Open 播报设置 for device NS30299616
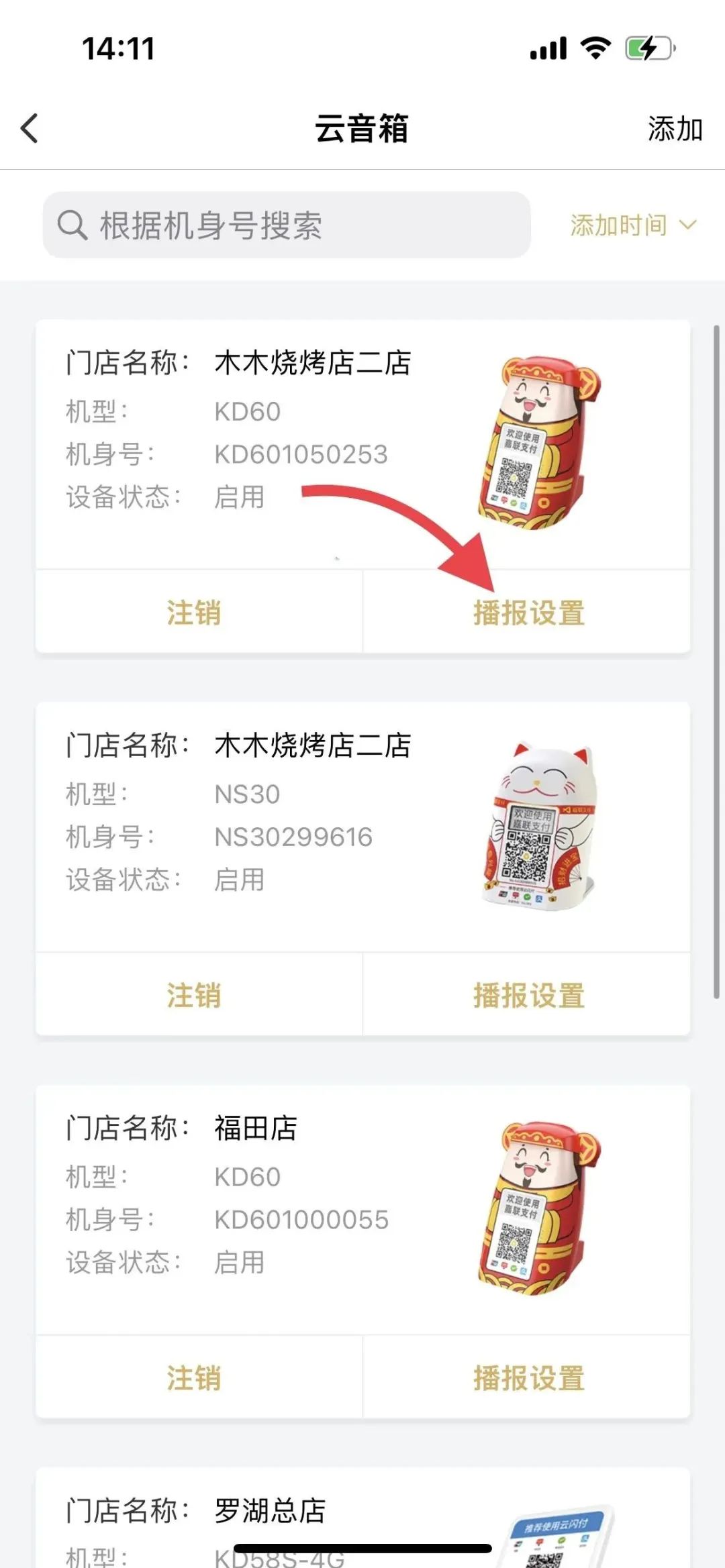725x1568 pixels. [x=528, y=995]
